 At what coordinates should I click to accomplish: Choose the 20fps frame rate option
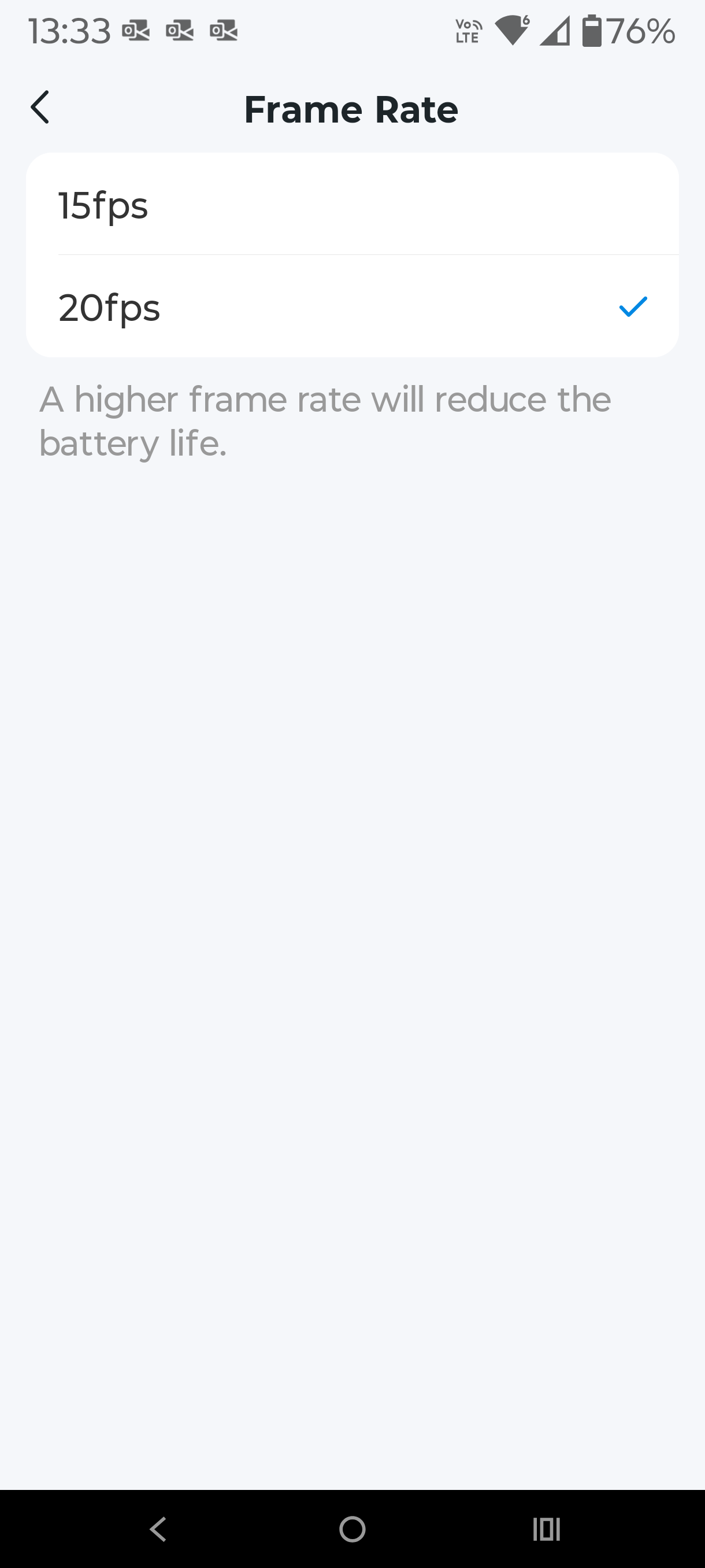point(351,307)
